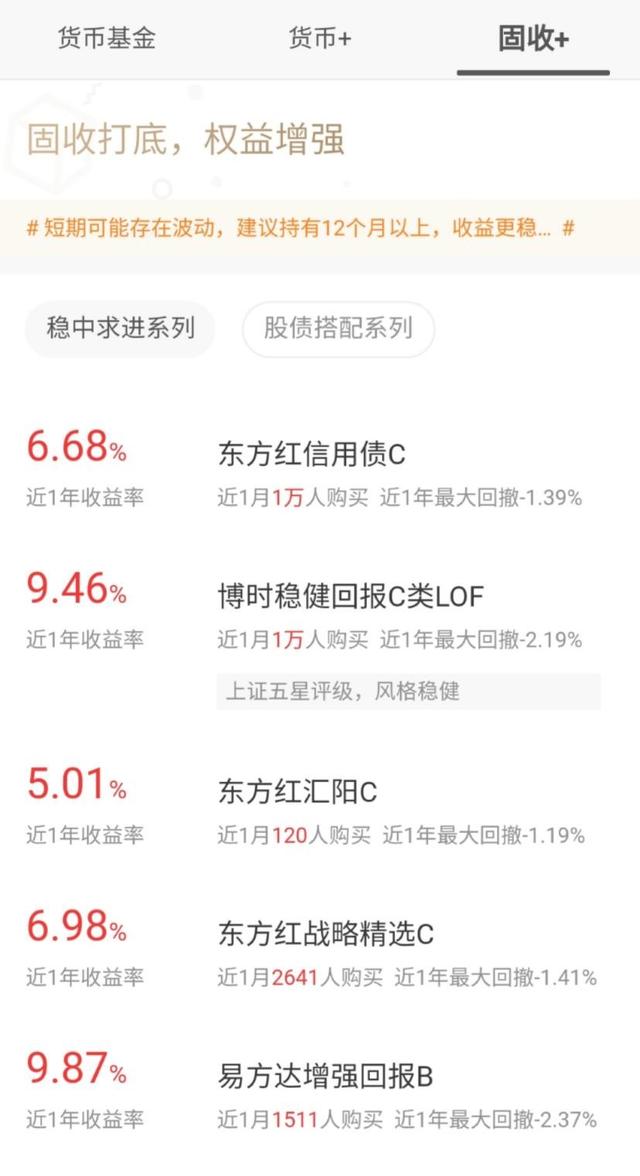Select the 稳中求进系列 chip
Viewport: 640px width, 1176px height.
tap(120, 328)
